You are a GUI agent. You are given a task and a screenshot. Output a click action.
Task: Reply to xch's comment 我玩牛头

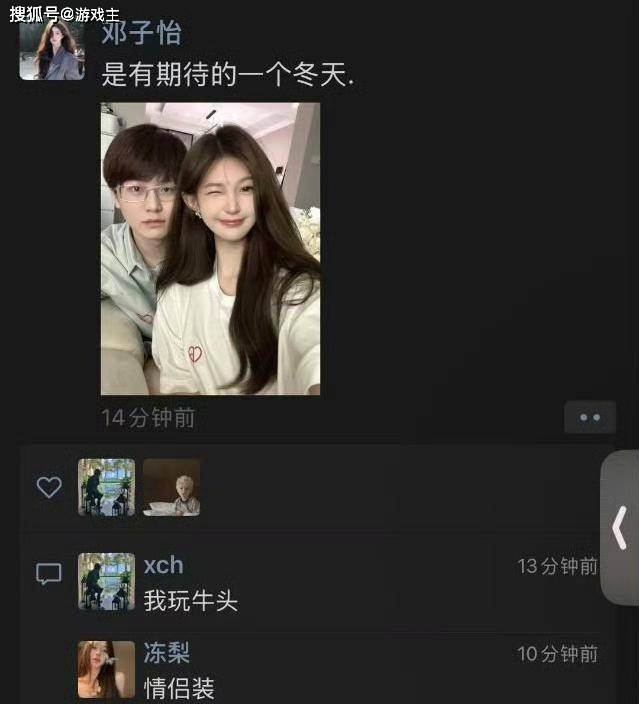point(191,601)
